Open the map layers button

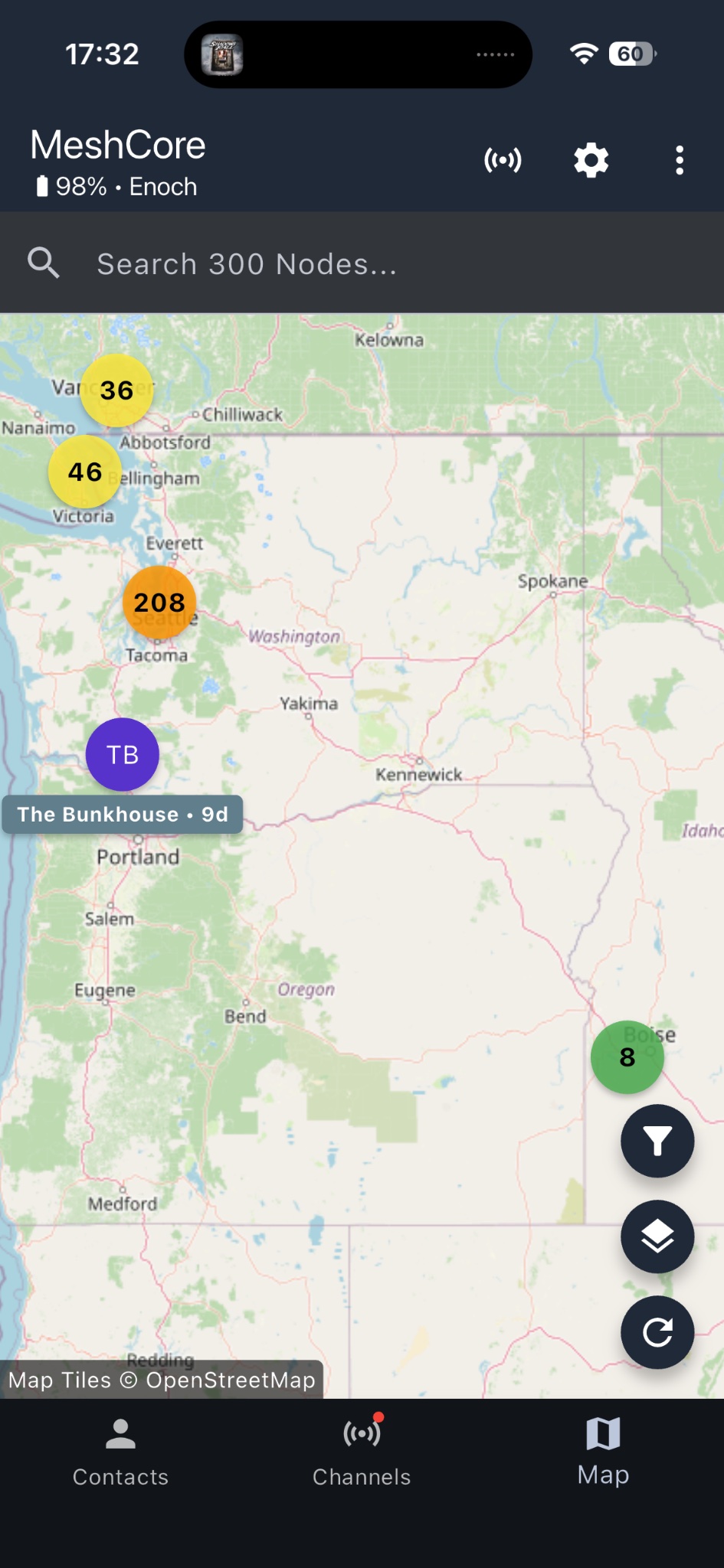657,1236
